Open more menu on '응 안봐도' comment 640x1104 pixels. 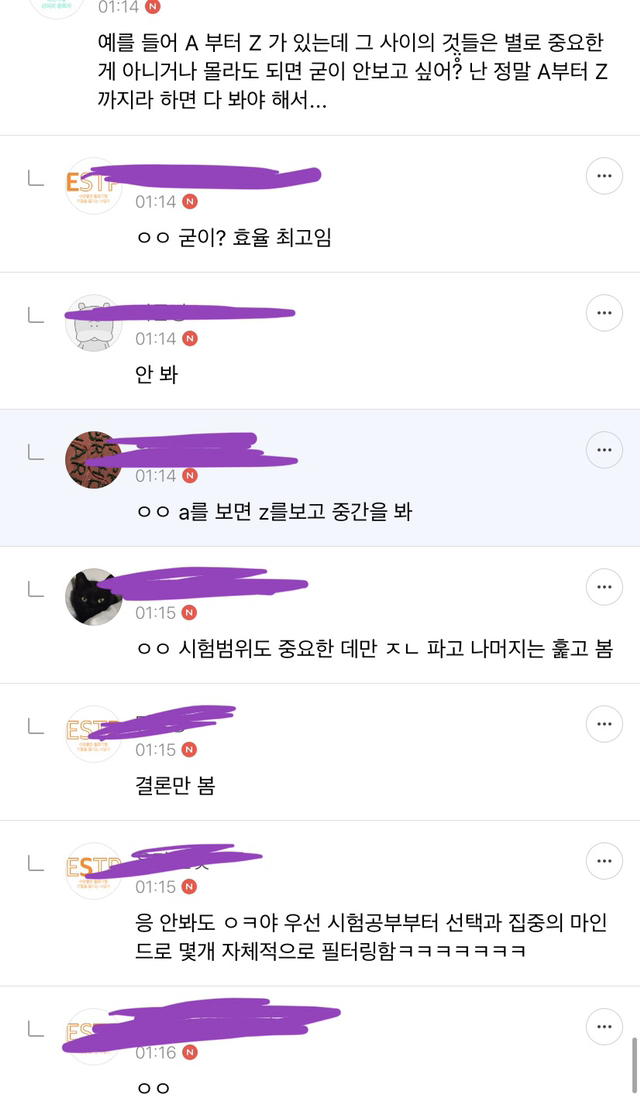(604, 860)
